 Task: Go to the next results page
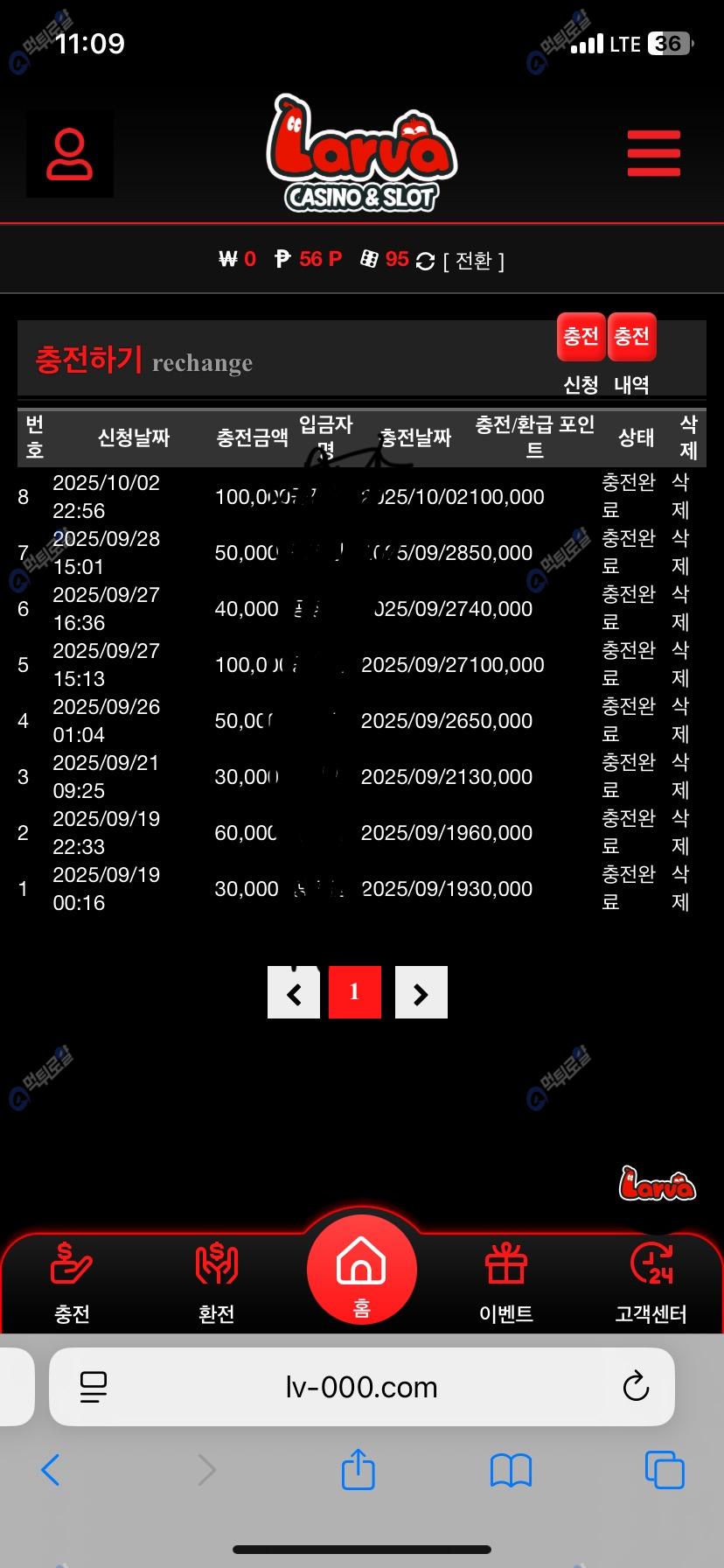[x=421, y=992]
